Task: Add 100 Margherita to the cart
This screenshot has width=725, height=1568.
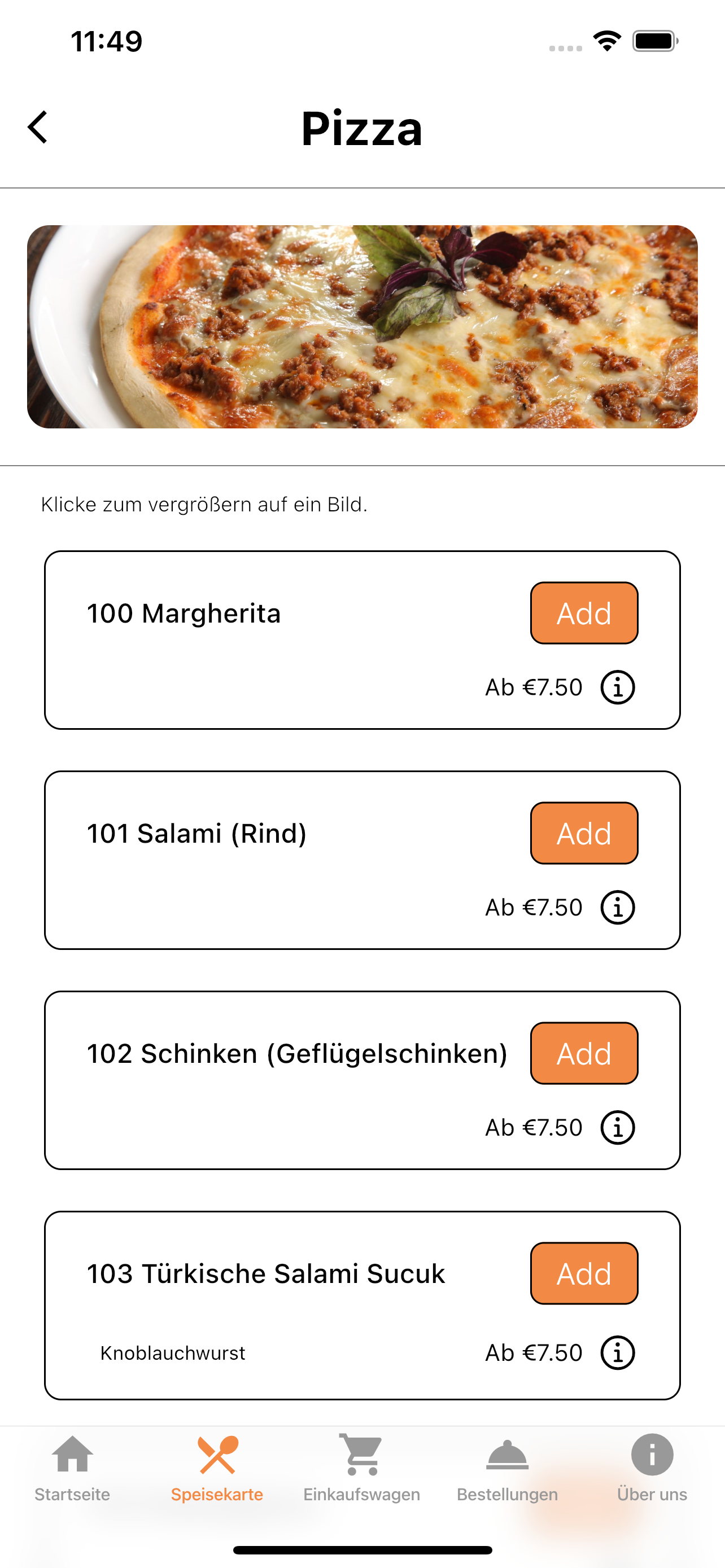Action: click(583, 612)
